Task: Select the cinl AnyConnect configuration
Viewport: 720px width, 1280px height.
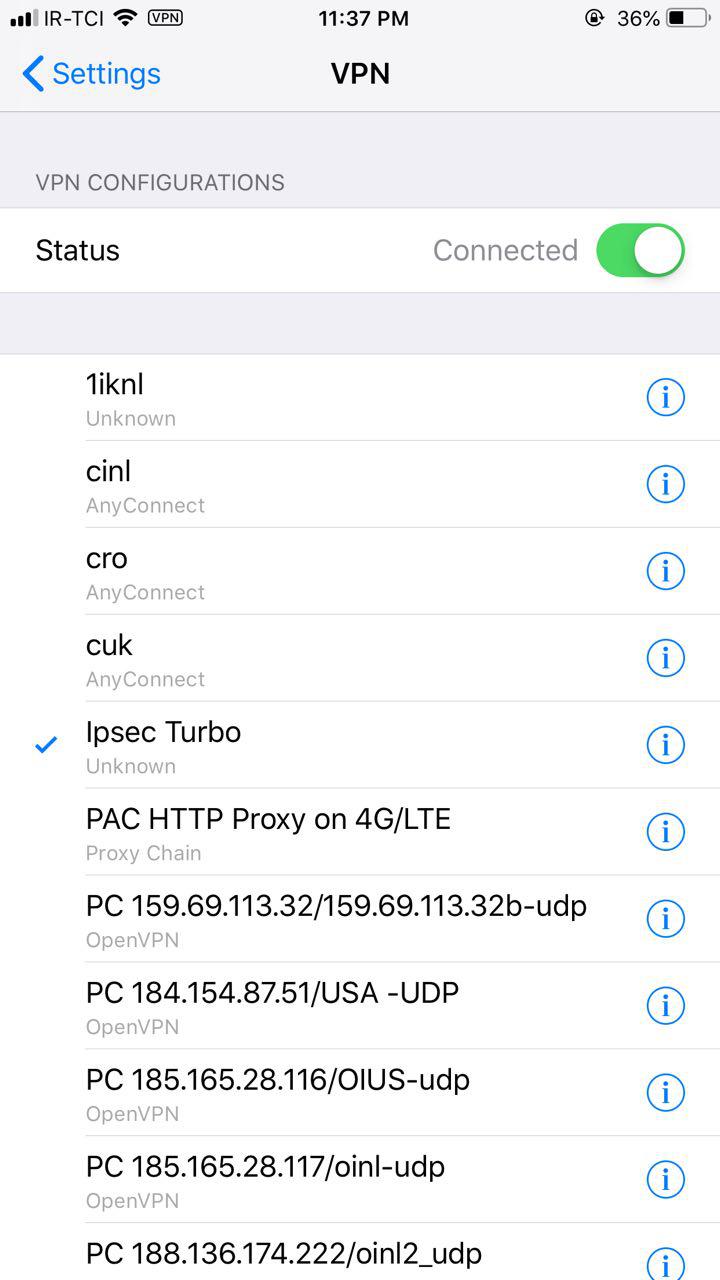Action: pos(360,484)
